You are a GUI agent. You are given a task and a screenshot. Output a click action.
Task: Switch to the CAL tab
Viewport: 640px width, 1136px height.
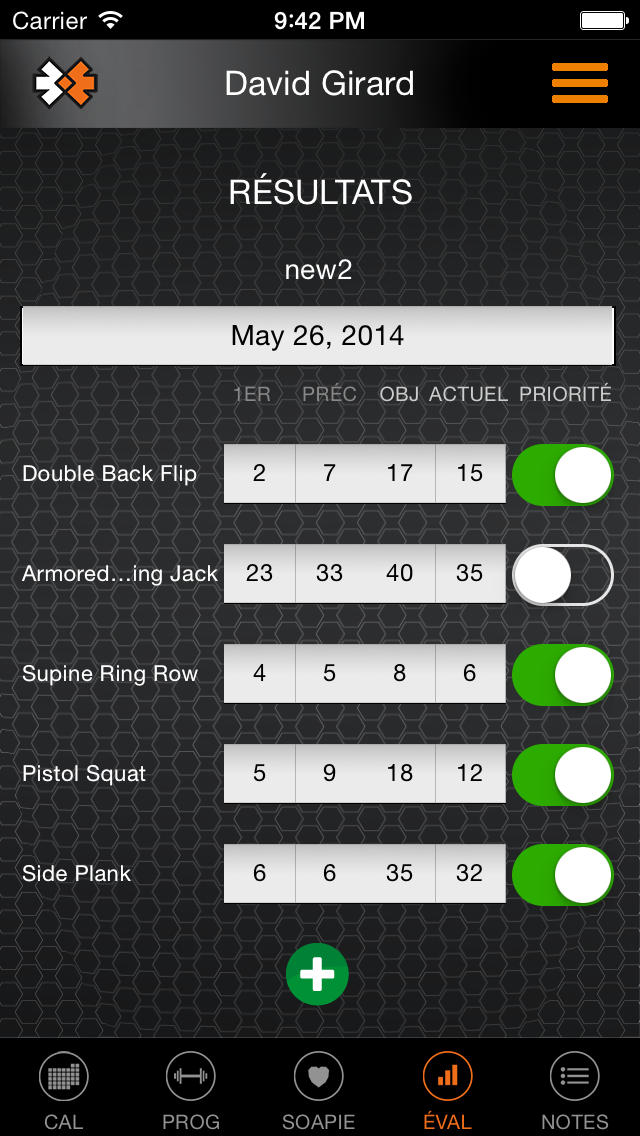[x=64, y=1090]
